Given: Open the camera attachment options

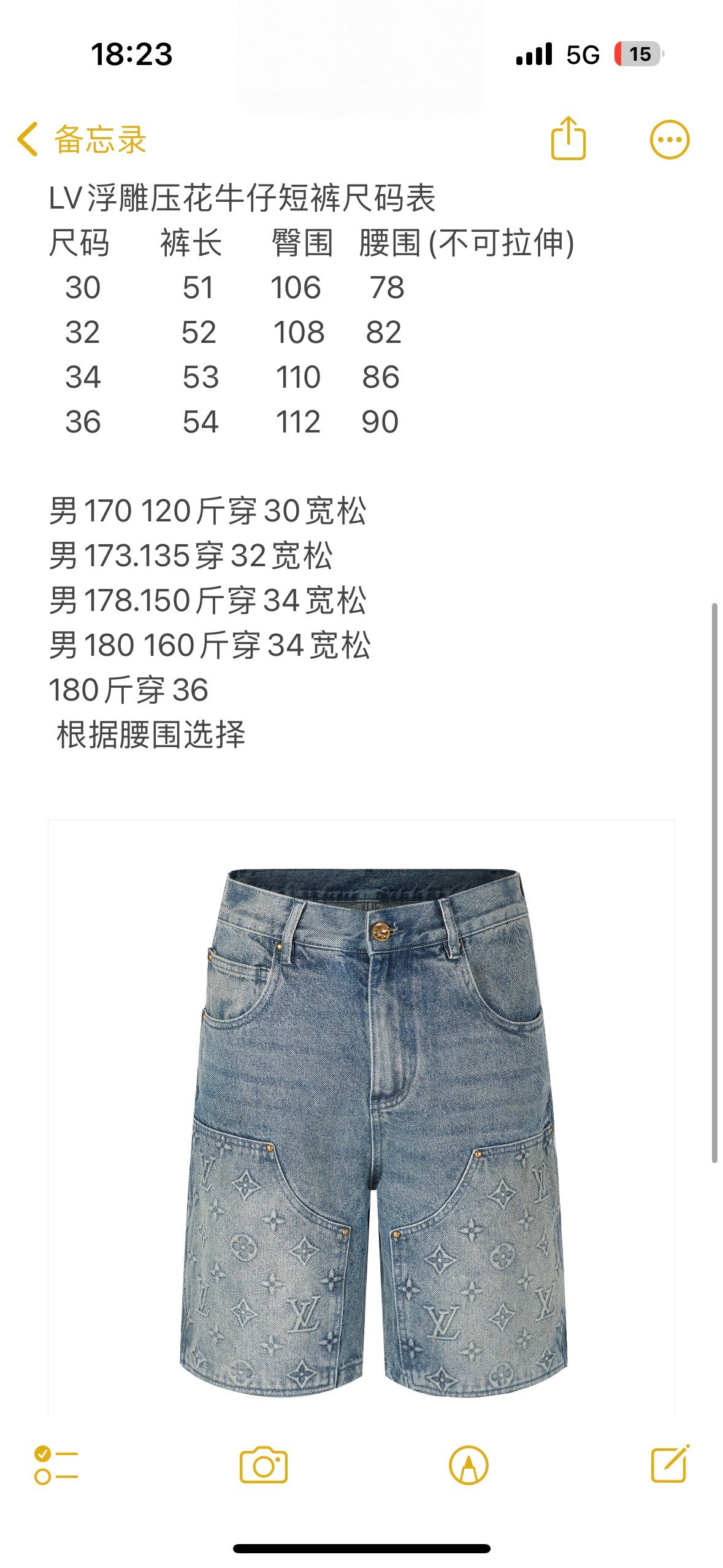Looking at the screenshot, I should coord(263,1465).
